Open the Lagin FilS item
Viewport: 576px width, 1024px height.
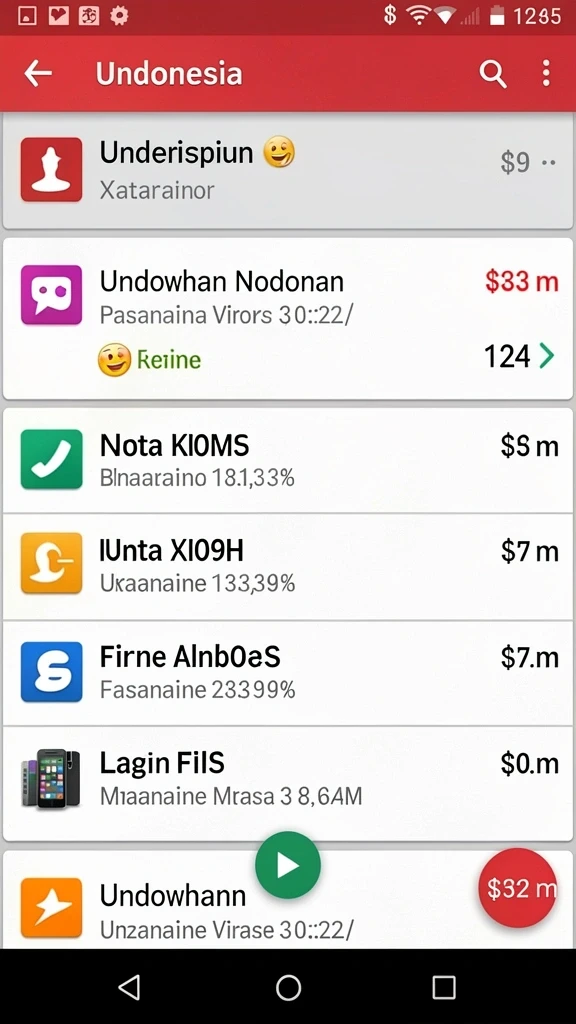point(288,782)
